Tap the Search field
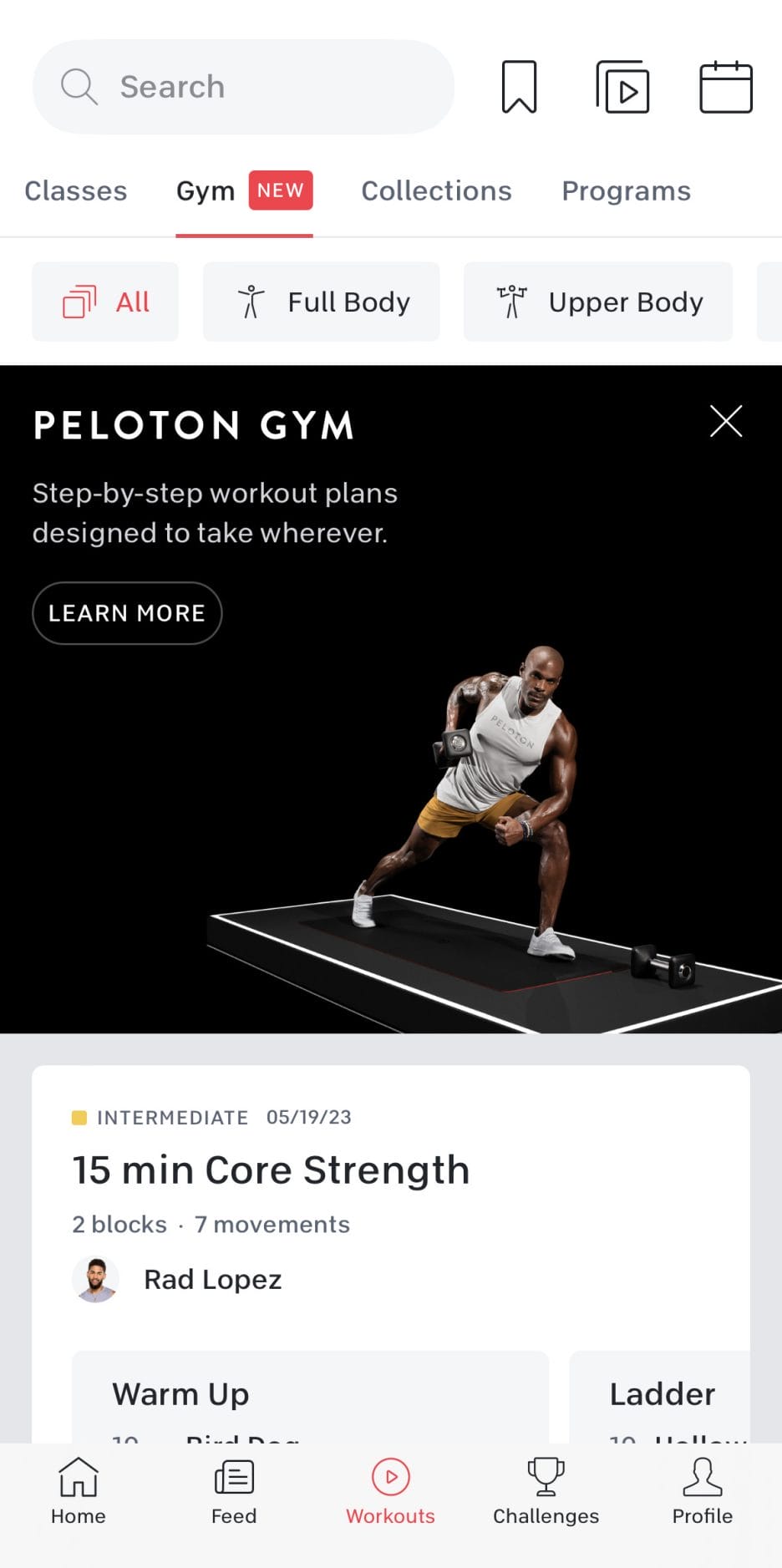This screenshot has width=782, height=1568. 243,87
